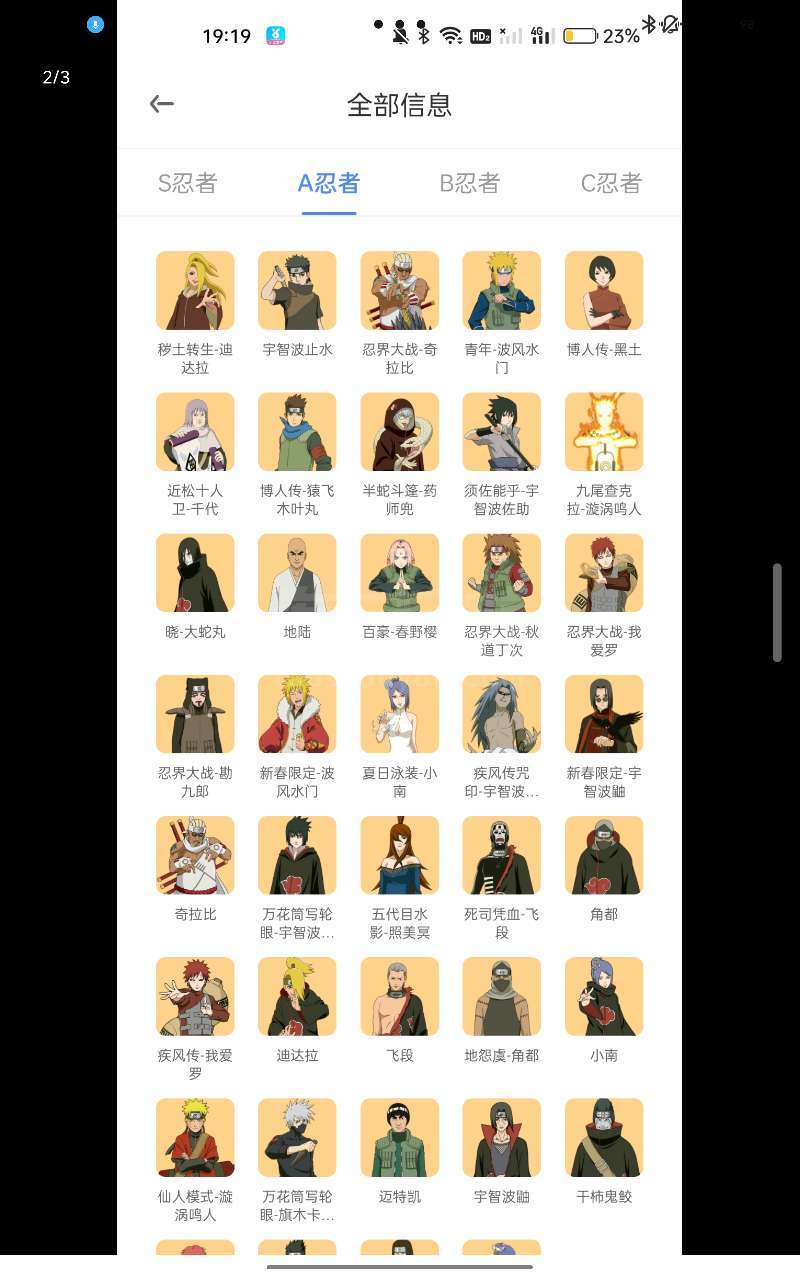Open the C忍者 tab
Image resolution: width=800 pixels, height=1280 pixels.
click(611, 183)
